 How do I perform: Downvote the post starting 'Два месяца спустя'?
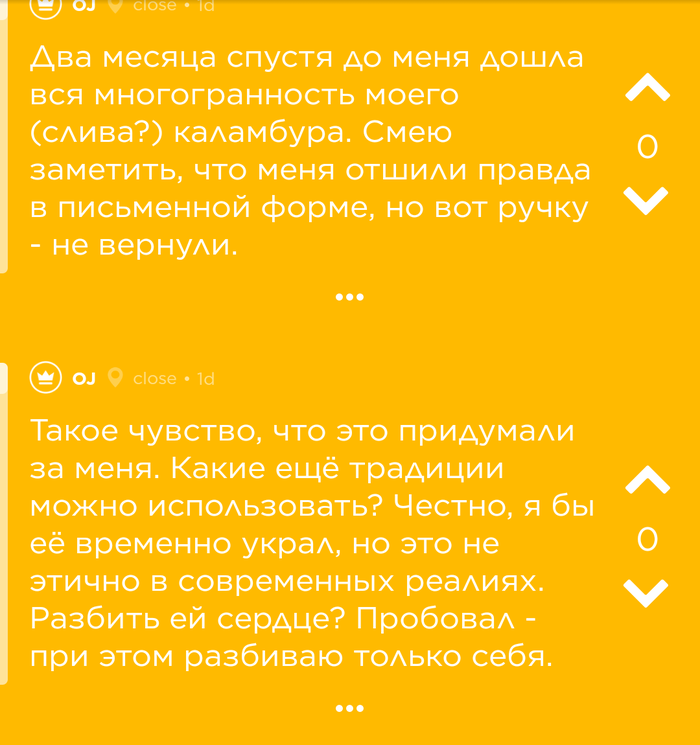click(x=647, y=200)
